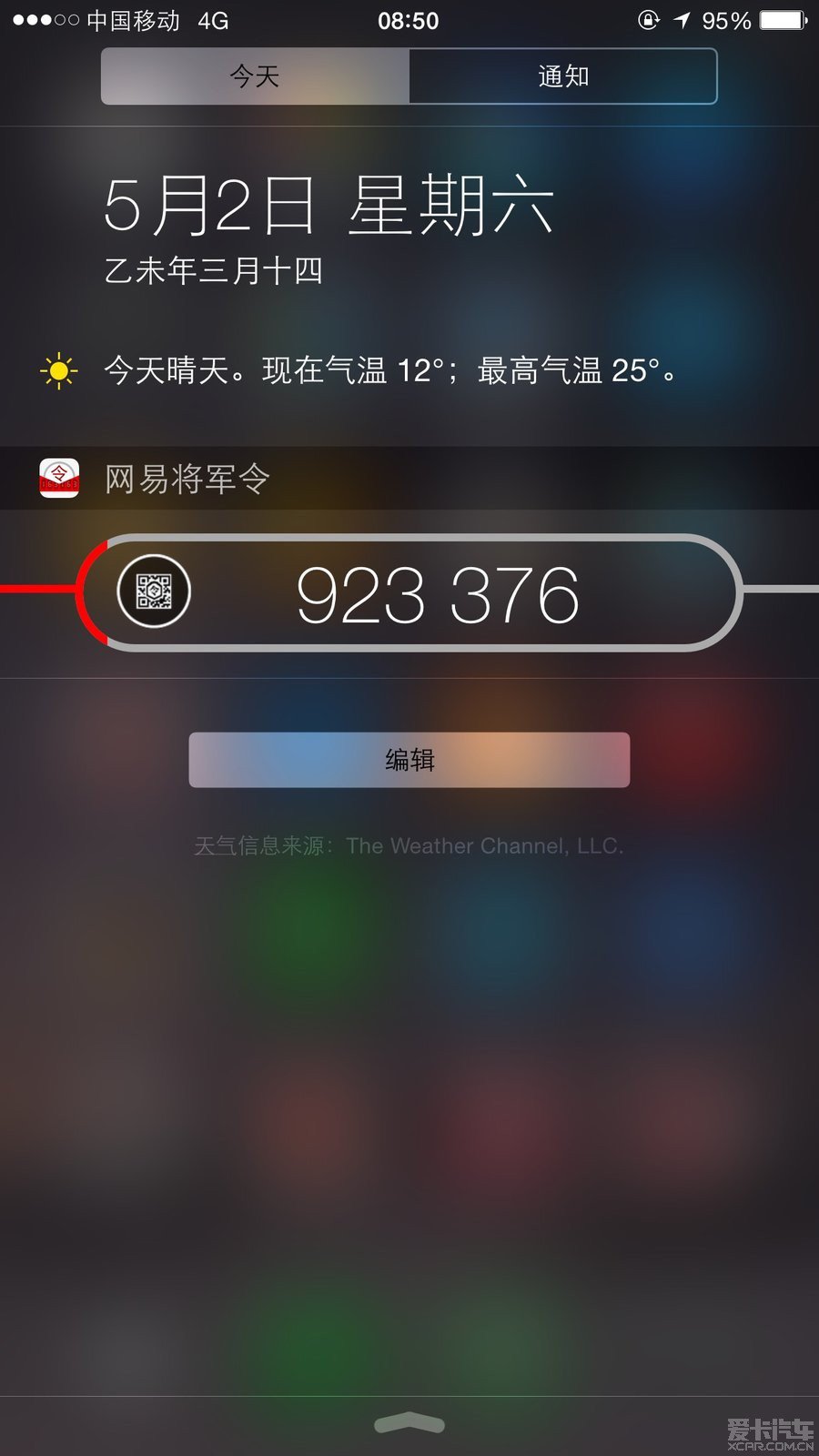Switch to the 今天 tab
Viewport: 819px width, 1456px height.
(255, 76)
